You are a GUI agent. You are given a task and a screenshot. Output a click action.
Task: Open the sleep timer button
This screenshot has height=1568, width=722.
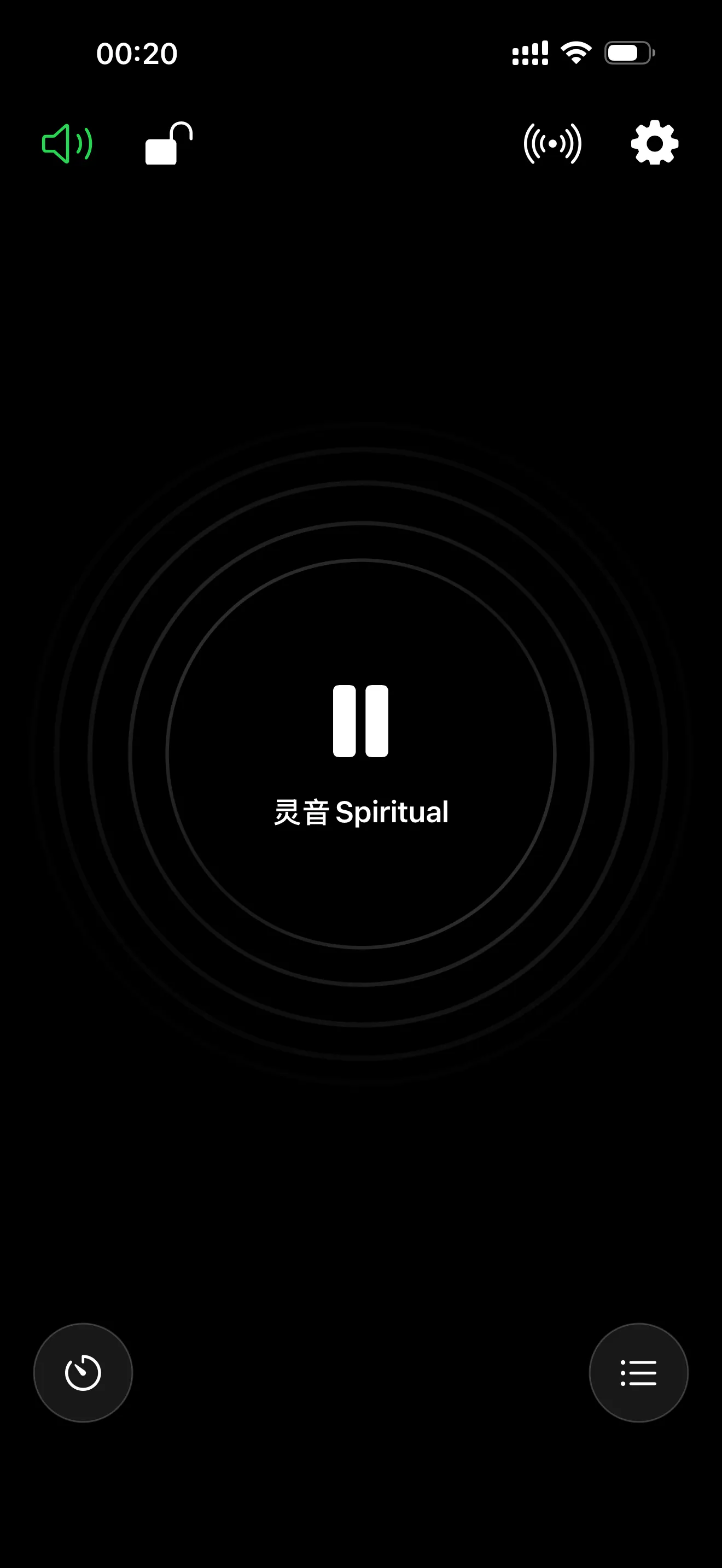click(83, 1373)
